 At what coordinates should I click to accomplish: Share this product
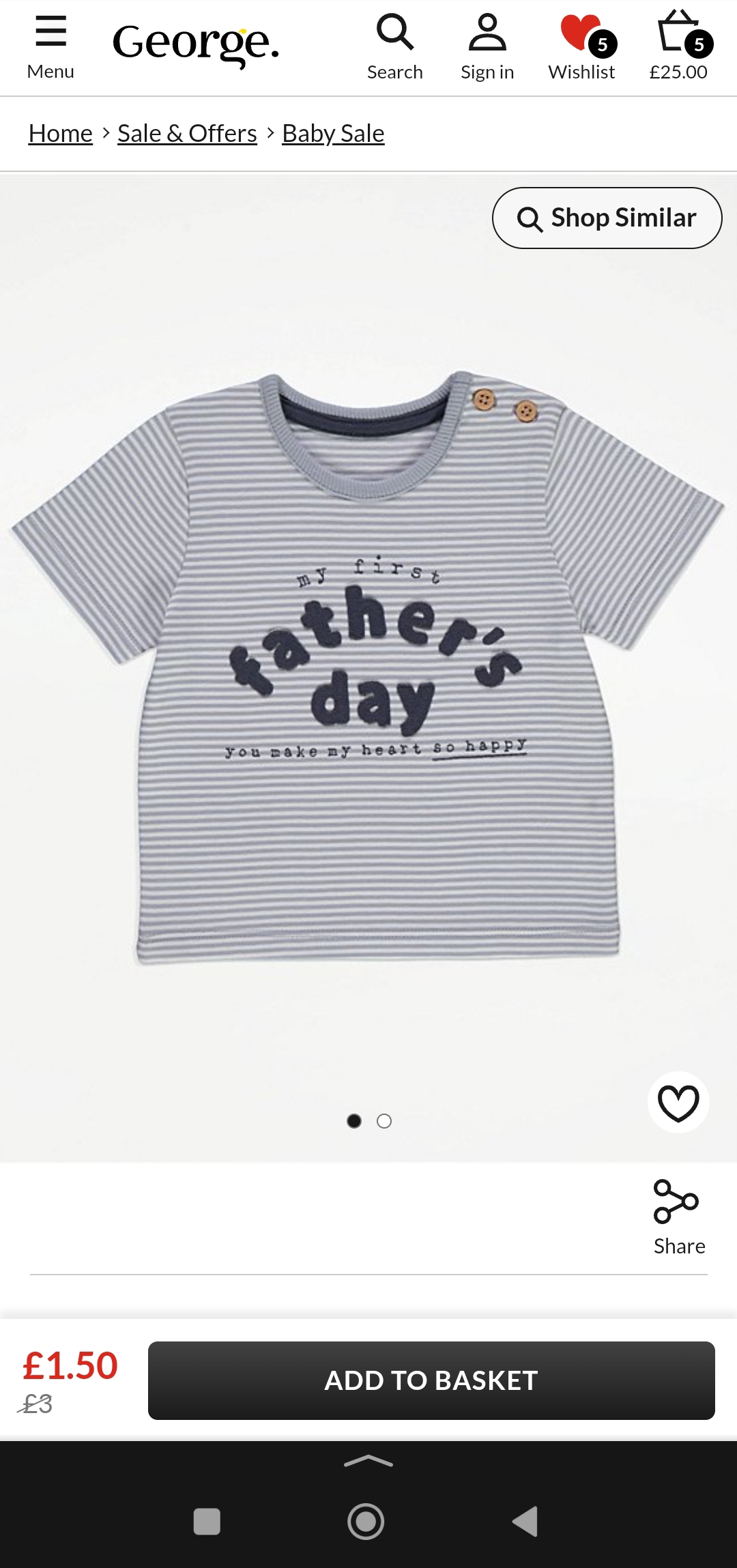pos(678,1217)
